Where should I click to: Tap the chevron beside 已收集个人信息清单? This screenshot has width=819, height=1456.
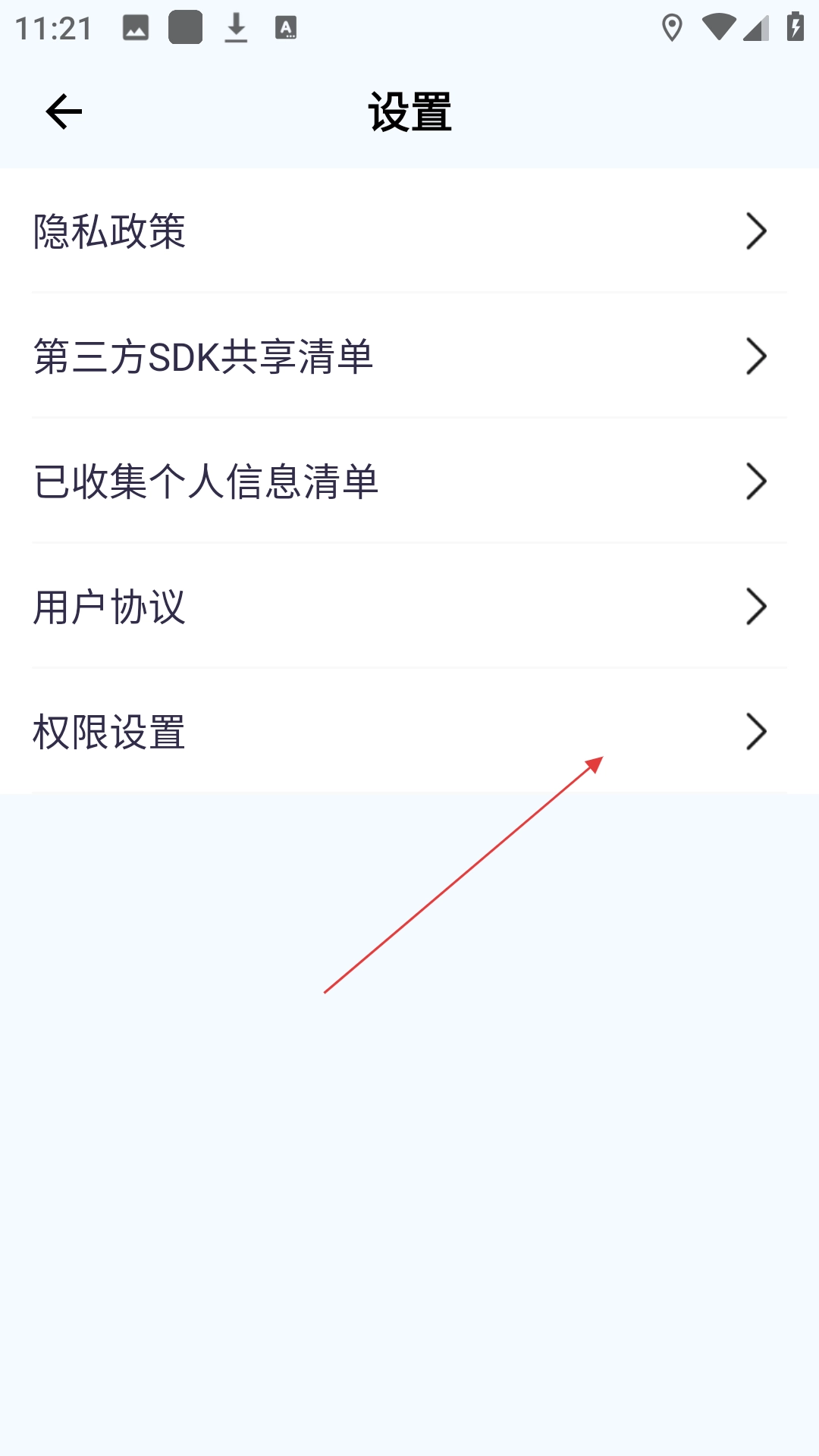[x=756, y=480]
